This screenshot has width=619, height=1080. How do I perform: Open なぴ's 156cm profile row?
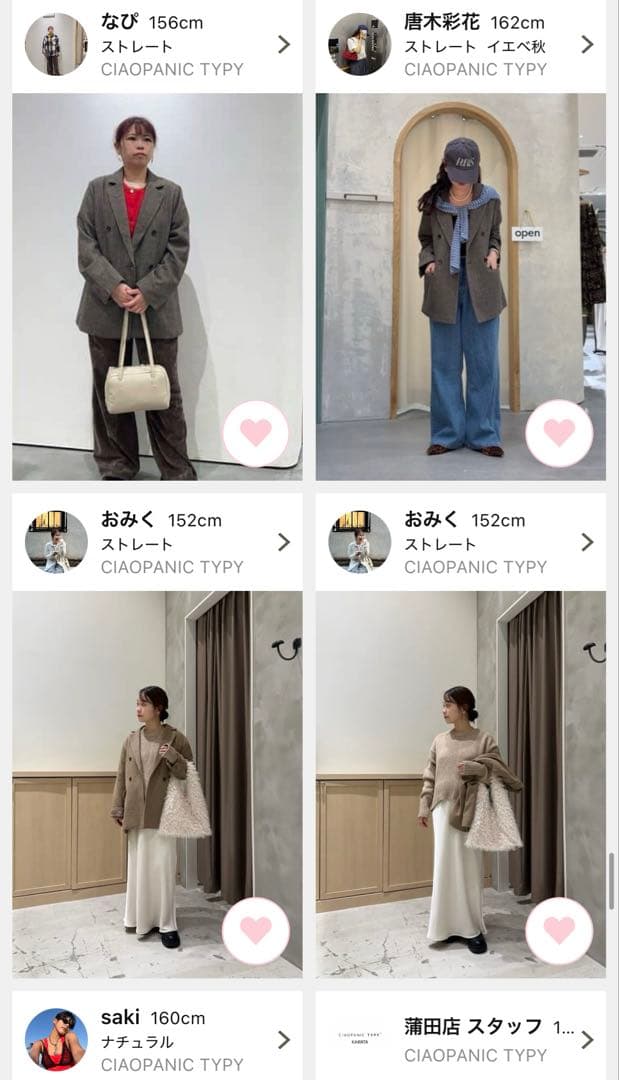[x=157, y=45]
